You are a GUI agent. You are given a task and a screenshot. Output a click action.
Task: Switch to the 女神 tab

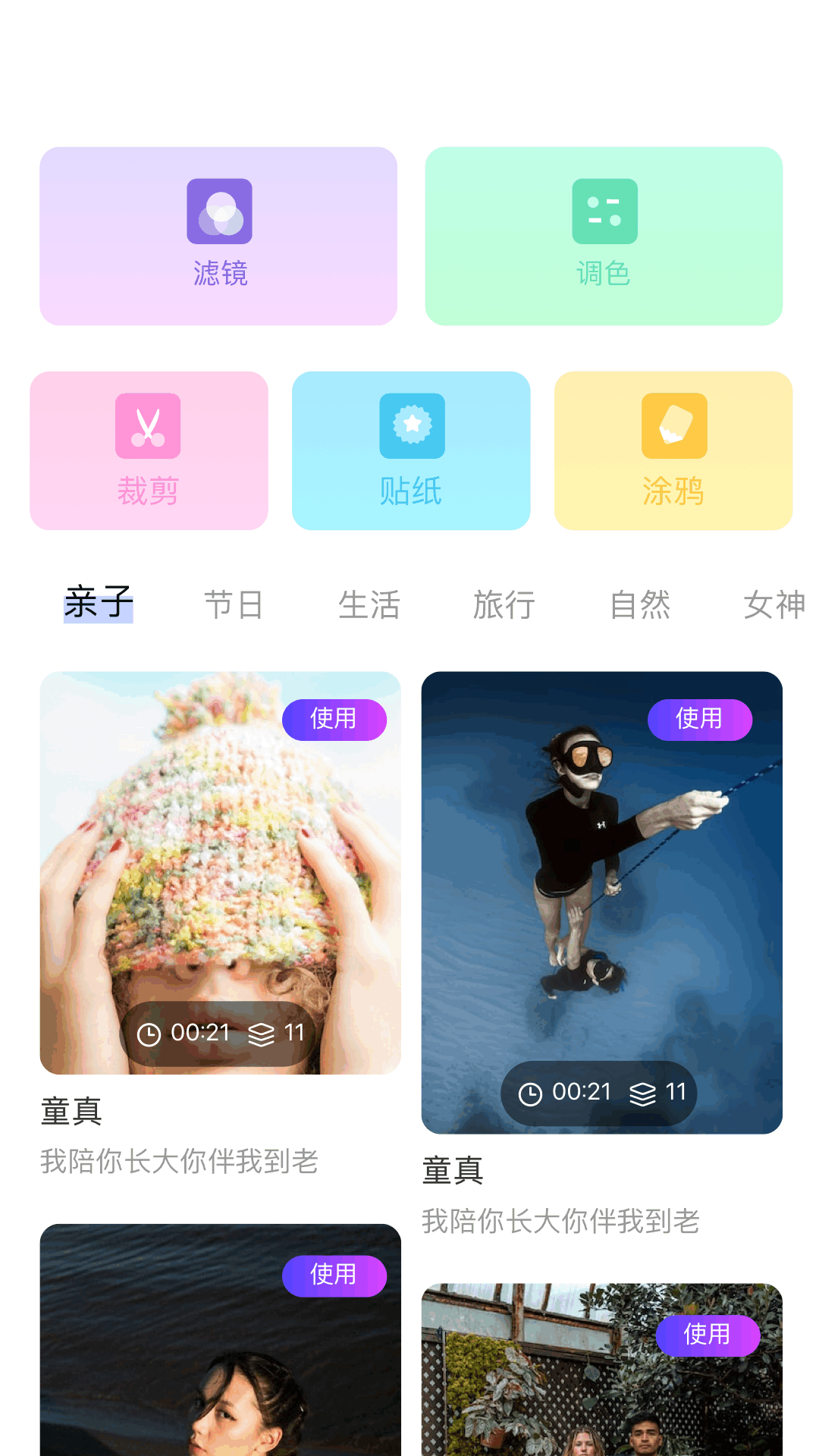pyautogui.click(x=775, y=605)
